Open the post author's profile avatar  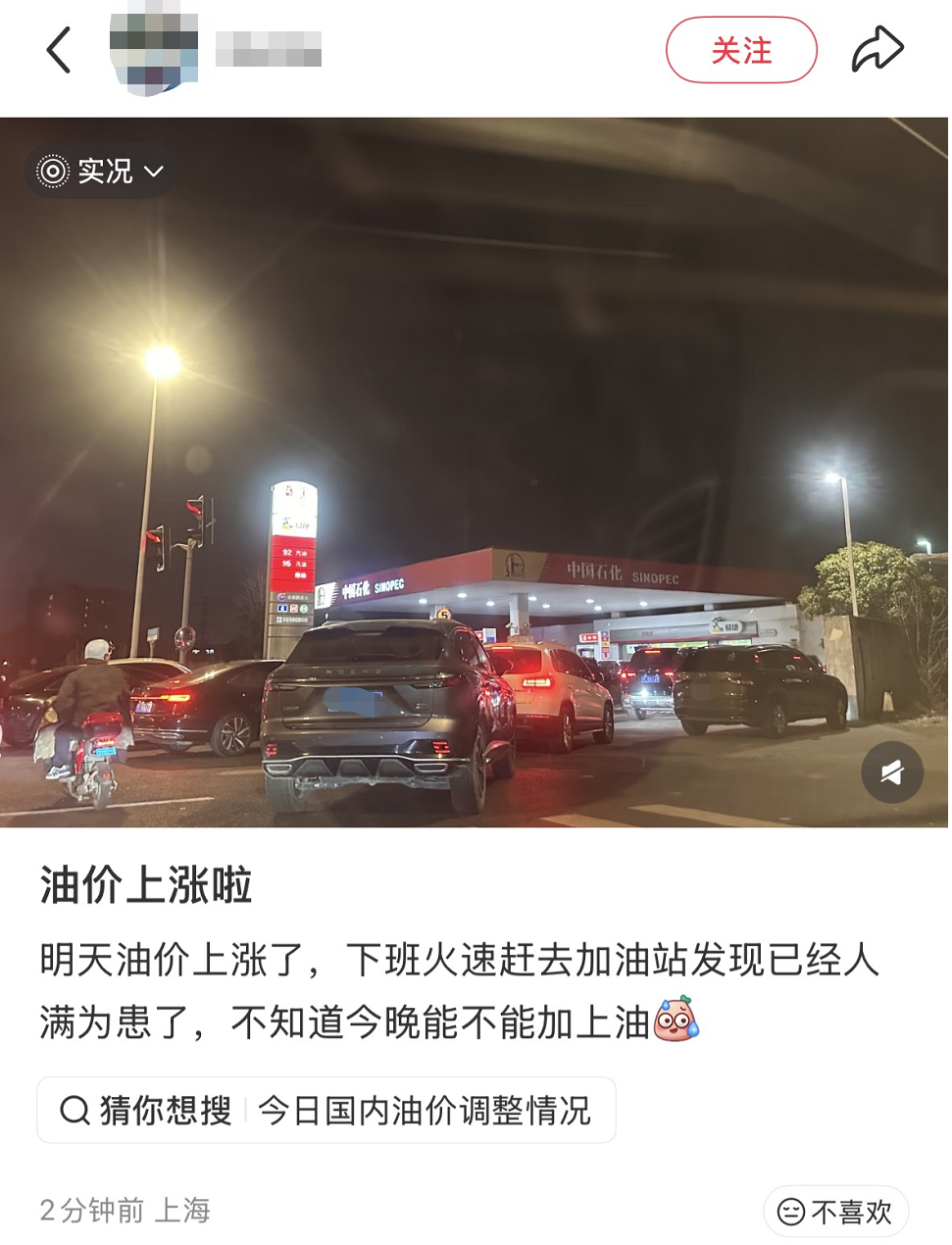tap(154, 50)
